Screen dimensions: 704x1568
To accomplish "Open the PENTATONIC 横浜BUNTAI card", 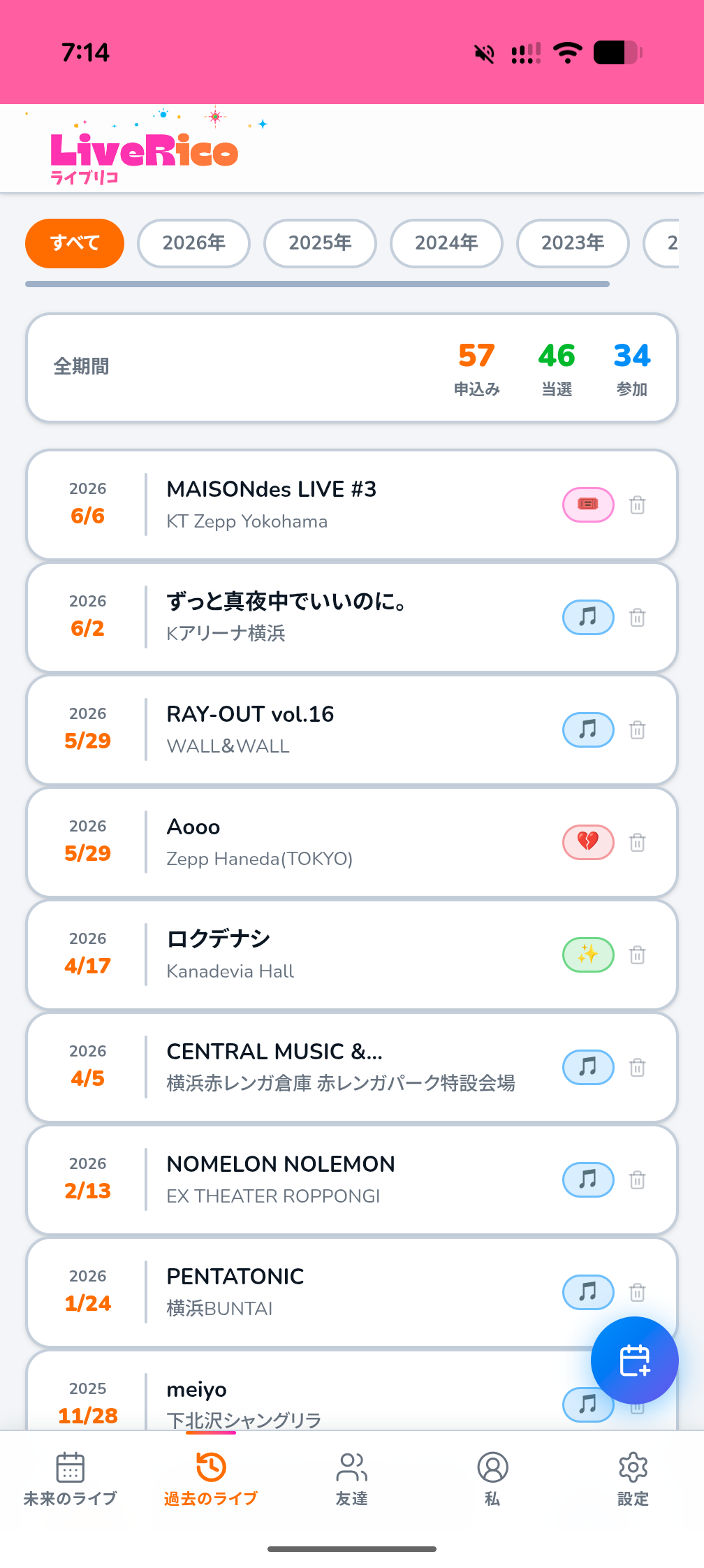I will coord(352,1292).
